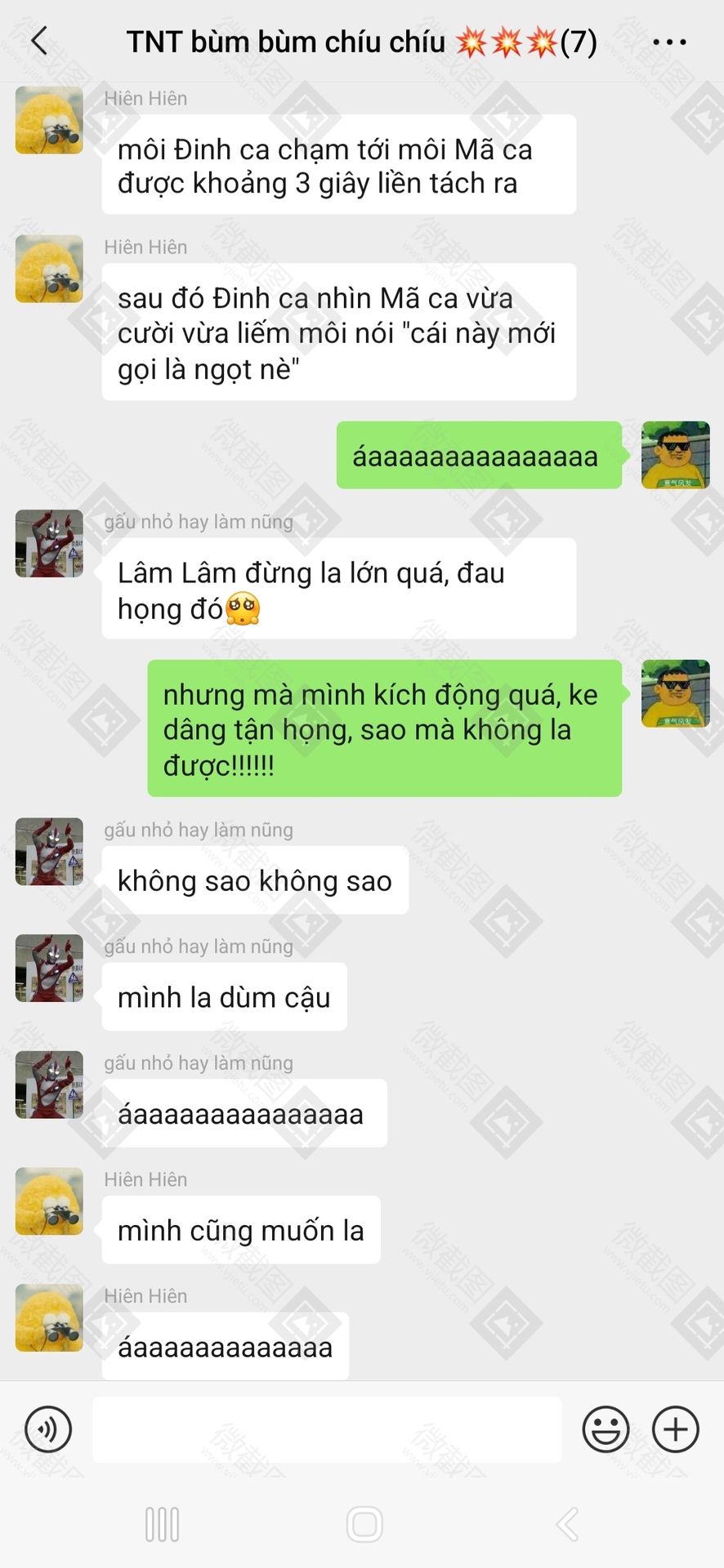Open gấu nhỏ hay làm nũng's avatar by 'Lâm Lâm'
The height and width of the screenshot is (1568, 724).
(x=49, y=544)
